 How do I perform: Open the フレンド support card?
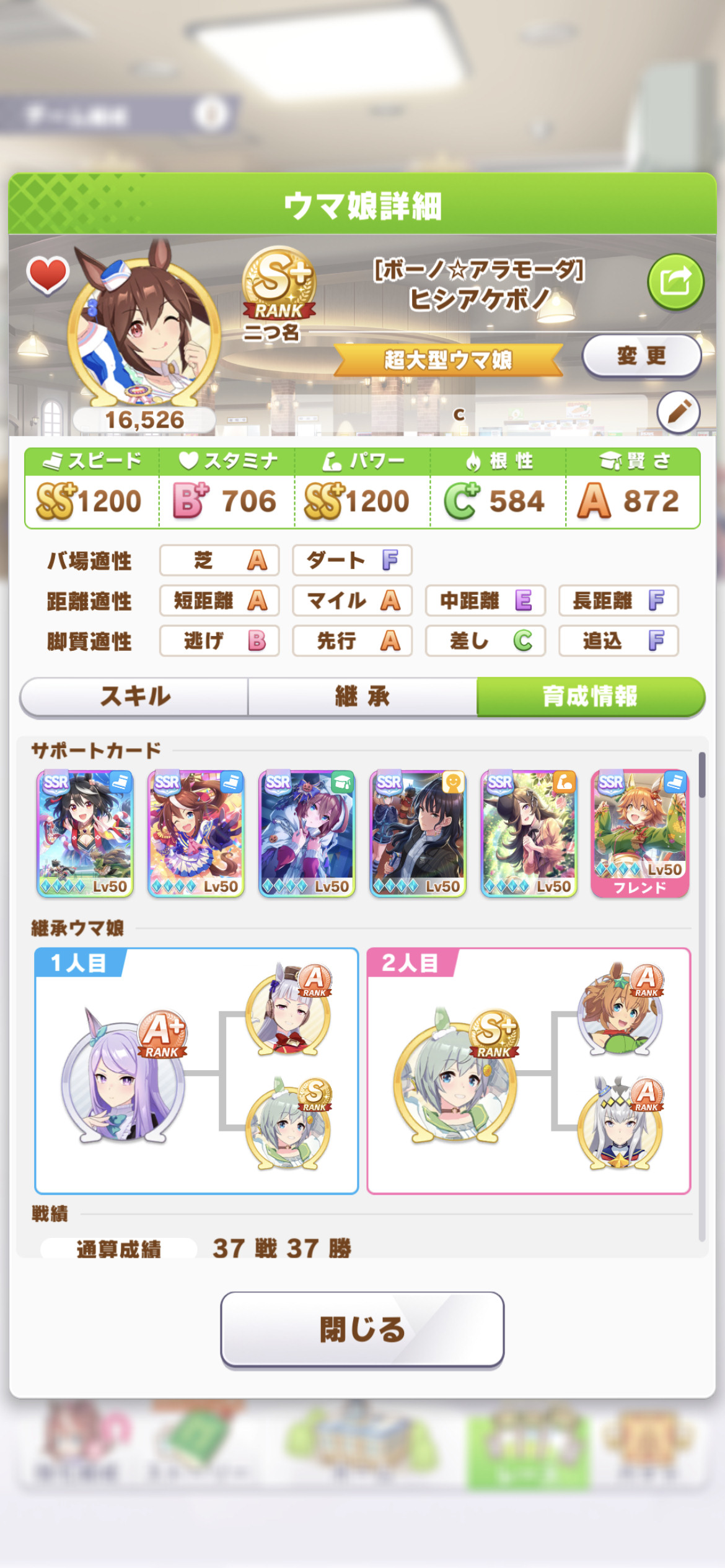pos(639,834)
